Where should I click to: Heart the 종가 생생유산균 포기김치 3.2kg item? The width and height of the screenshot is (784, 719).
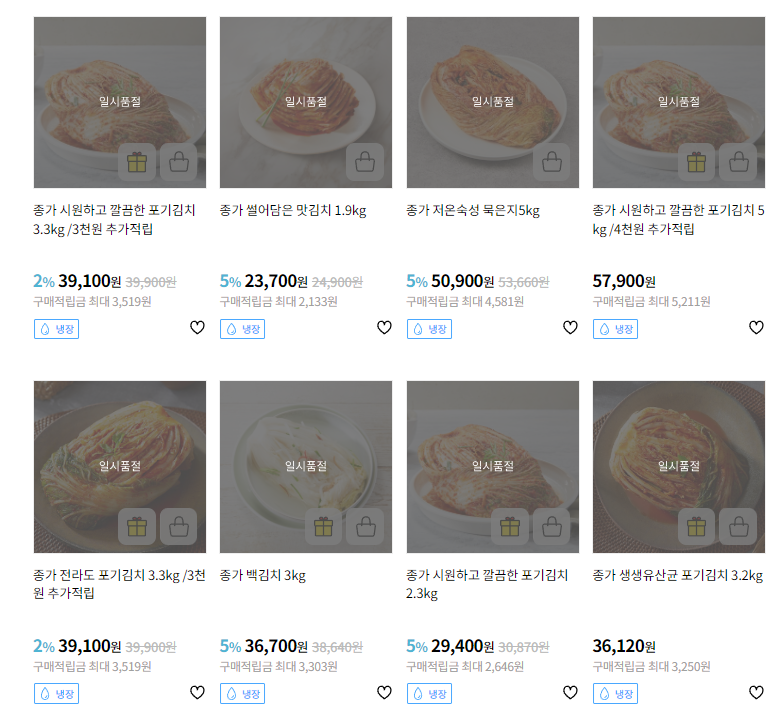(756, 692)
